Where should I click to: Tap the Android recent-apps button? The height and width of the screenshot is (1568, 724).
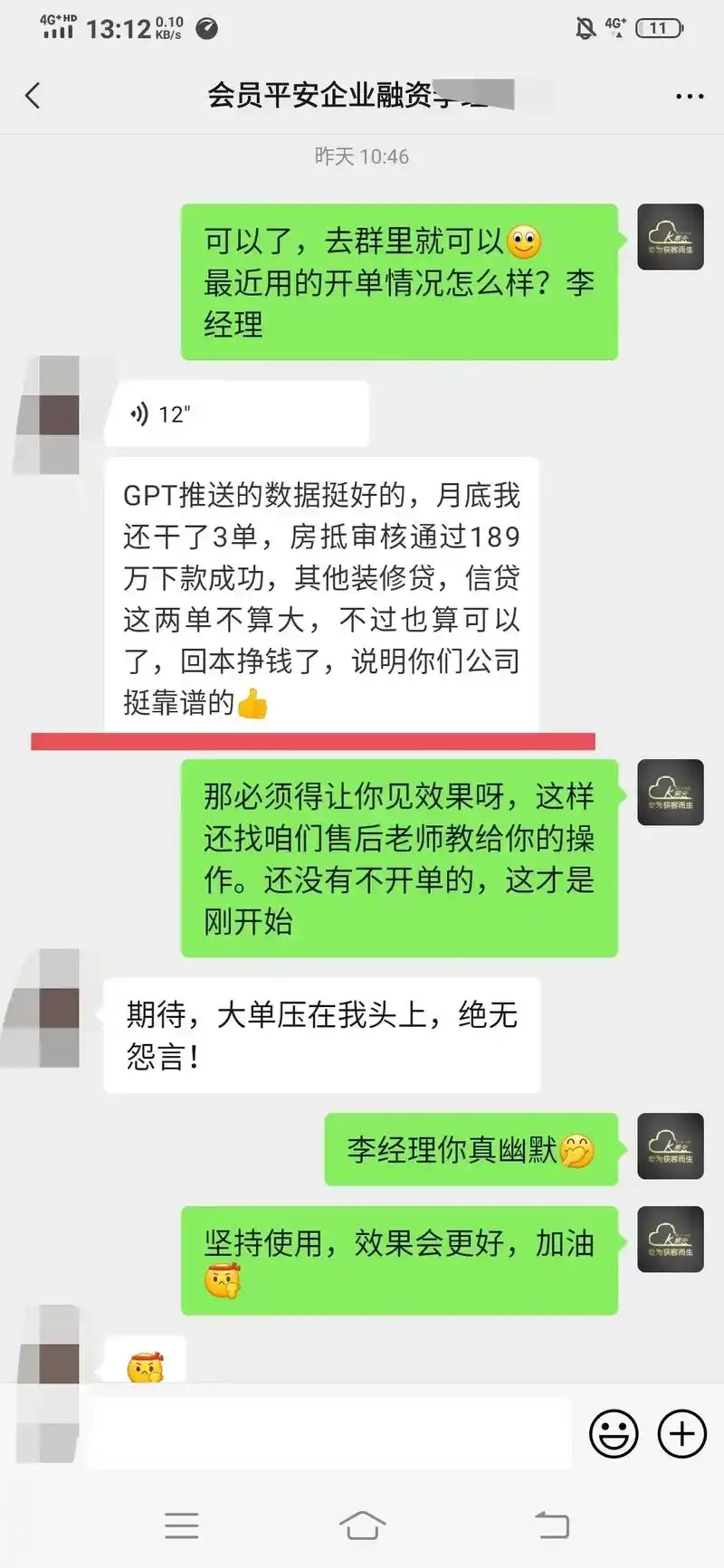click(183, 1525)
